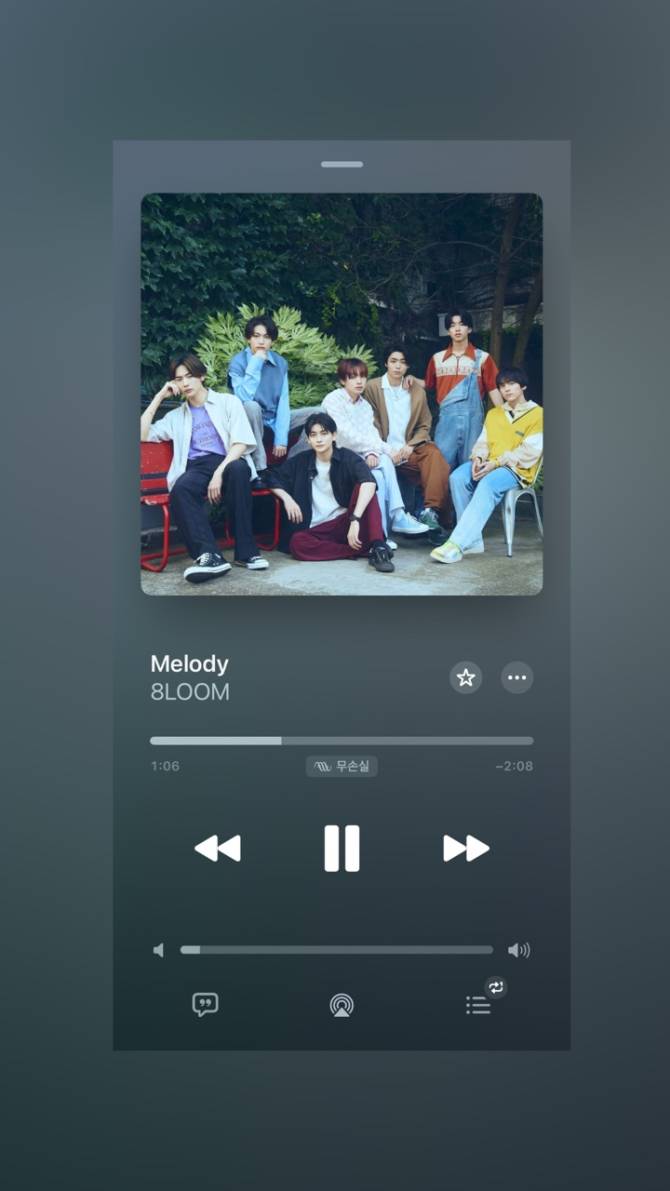Open the Up Next queue list
This screenshot has height=1191, width=670.
(479, 1005)
